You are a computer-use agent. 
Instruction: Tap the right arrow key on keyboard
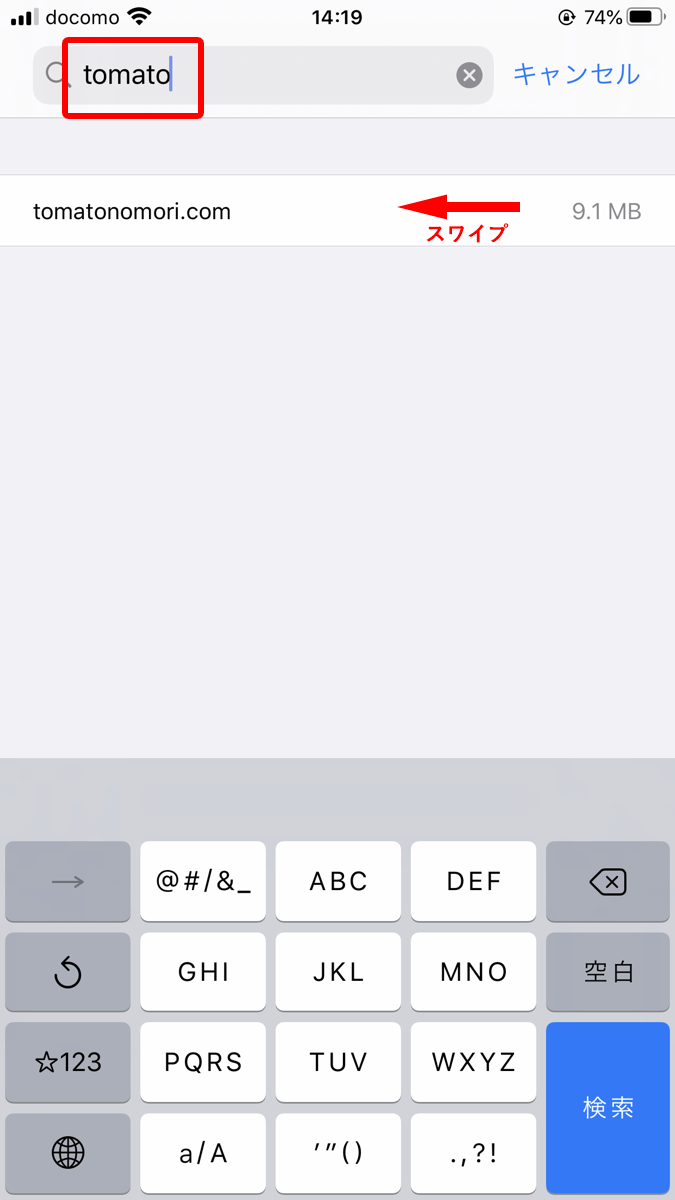[x=68, y=882]
